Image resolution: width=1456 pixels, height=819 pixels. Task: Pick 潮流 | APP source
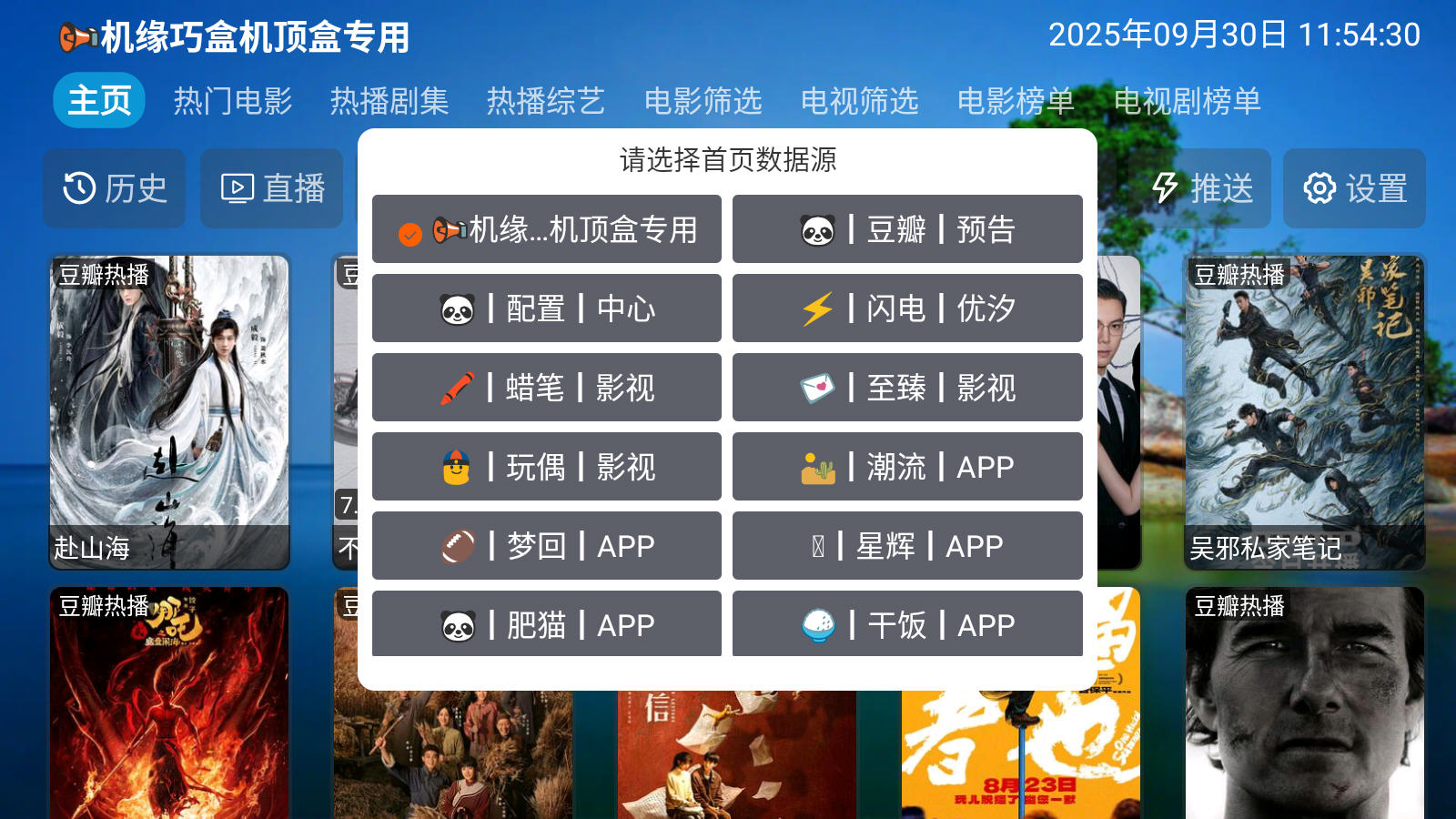[907, 467]
